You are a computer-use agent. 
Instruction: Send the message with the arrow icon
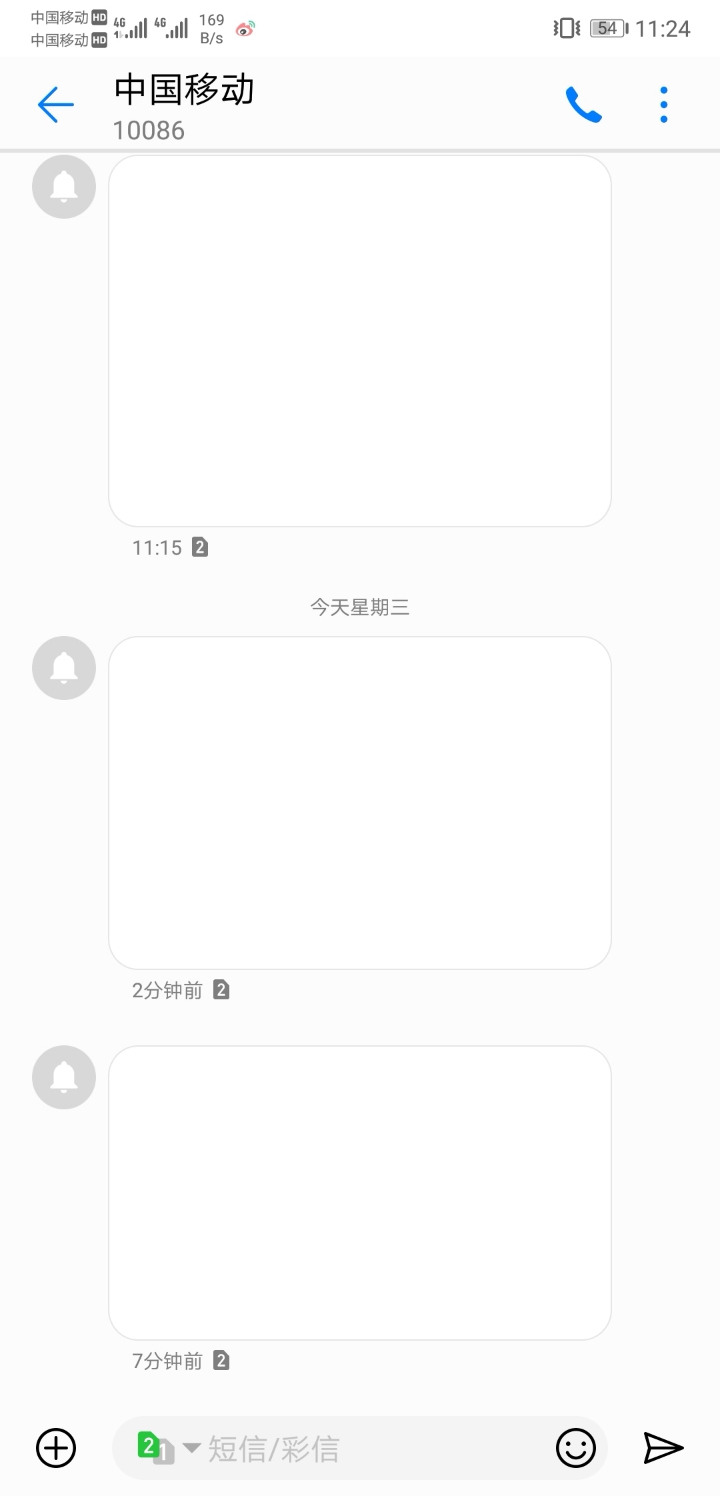pyautogui.click(x=662, y=1447)
